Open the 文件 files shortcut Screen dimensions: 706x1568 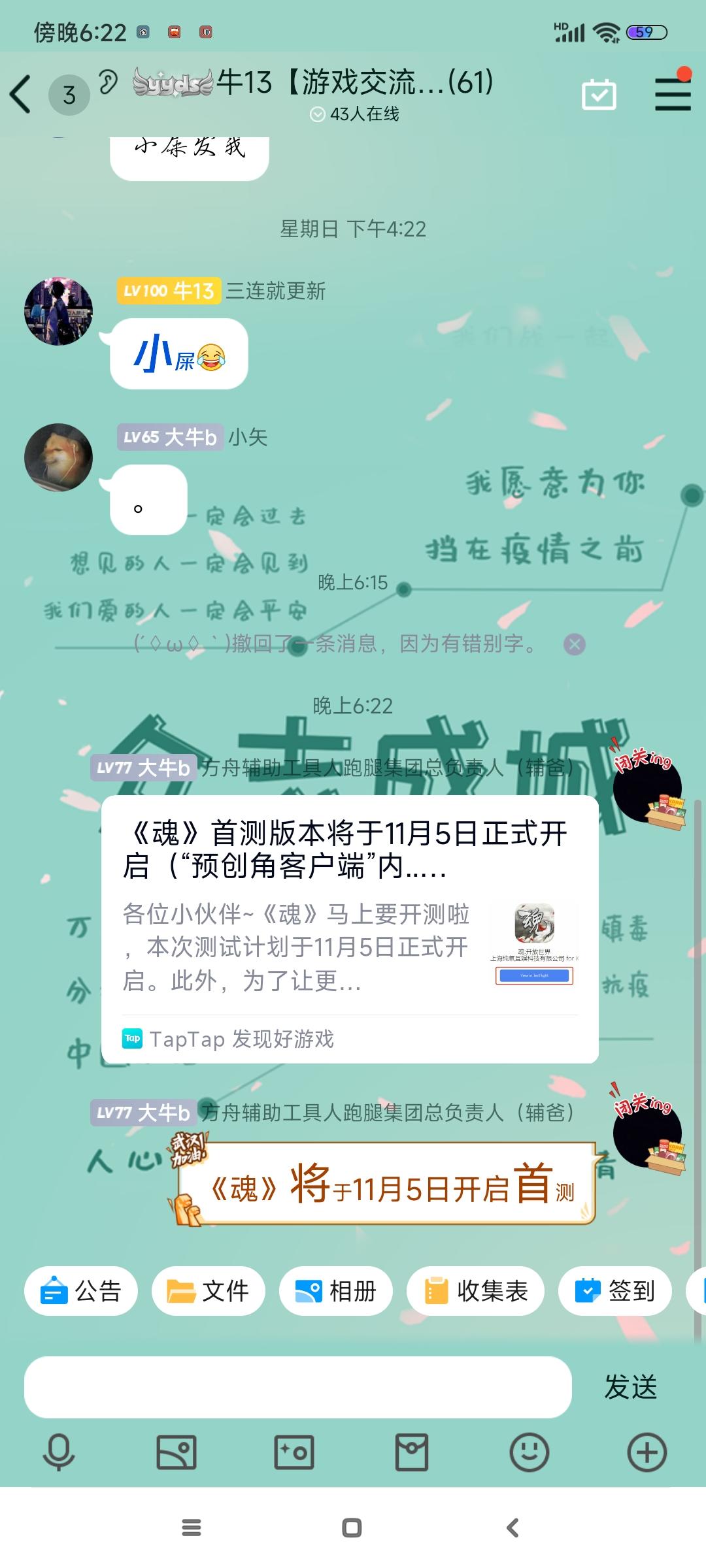pyautogui.click(x=209, y=1290)
